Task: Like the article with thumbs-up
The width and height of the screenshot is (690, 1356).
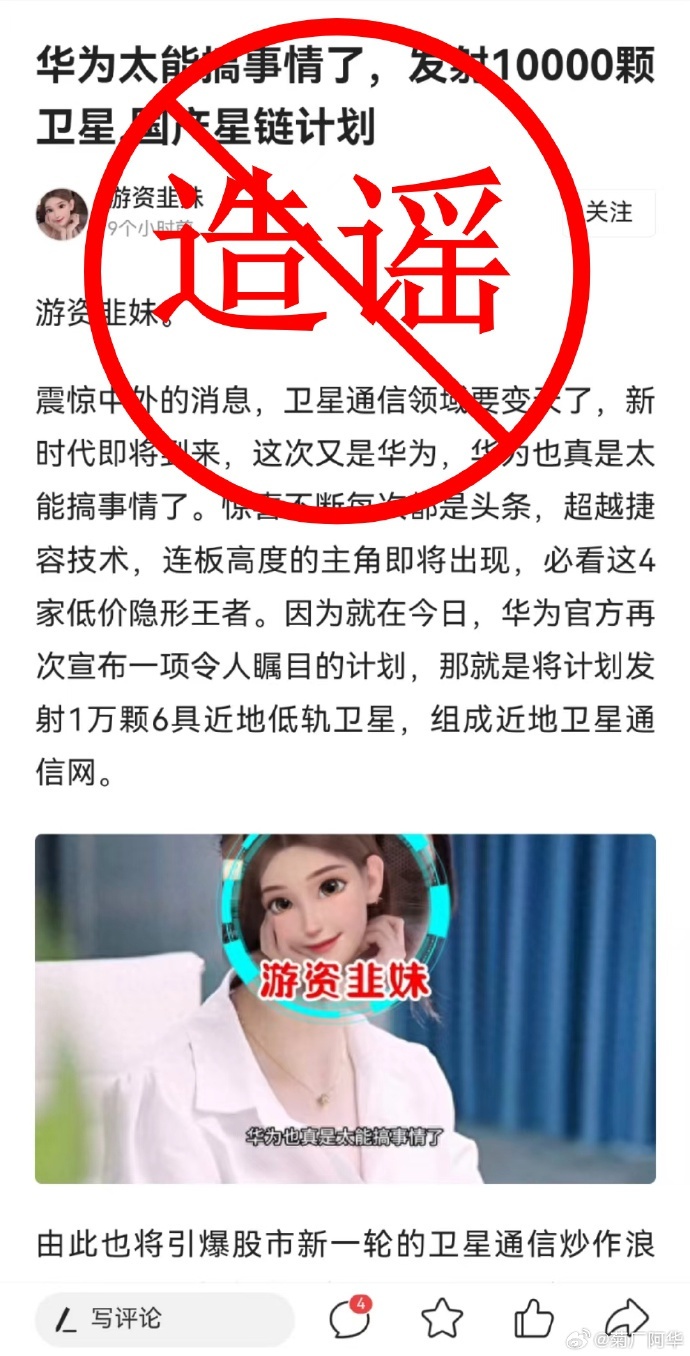Action: pyautogui.click(x=535, y=1318)
